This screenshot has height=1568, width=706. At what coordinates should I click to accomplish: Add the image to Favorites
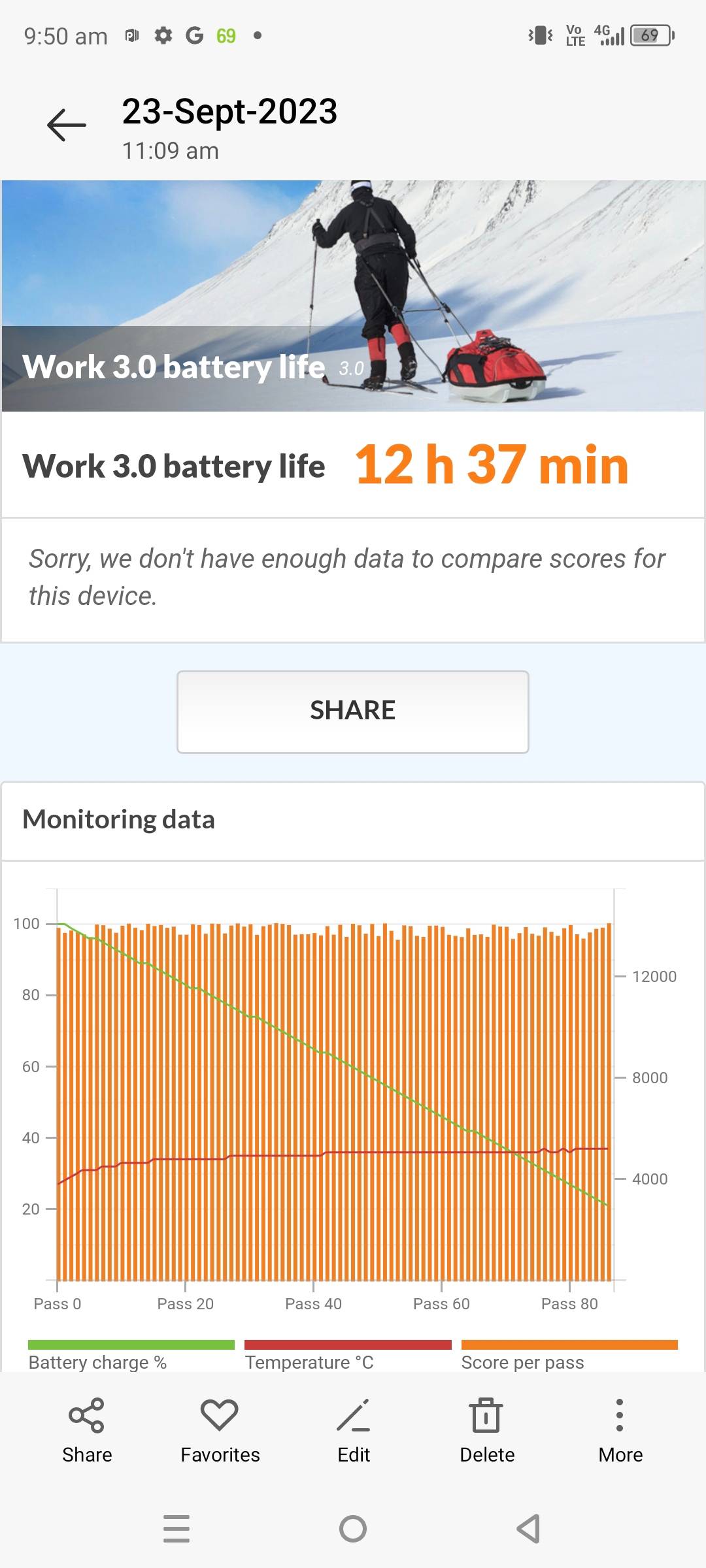coord(220,1431)
